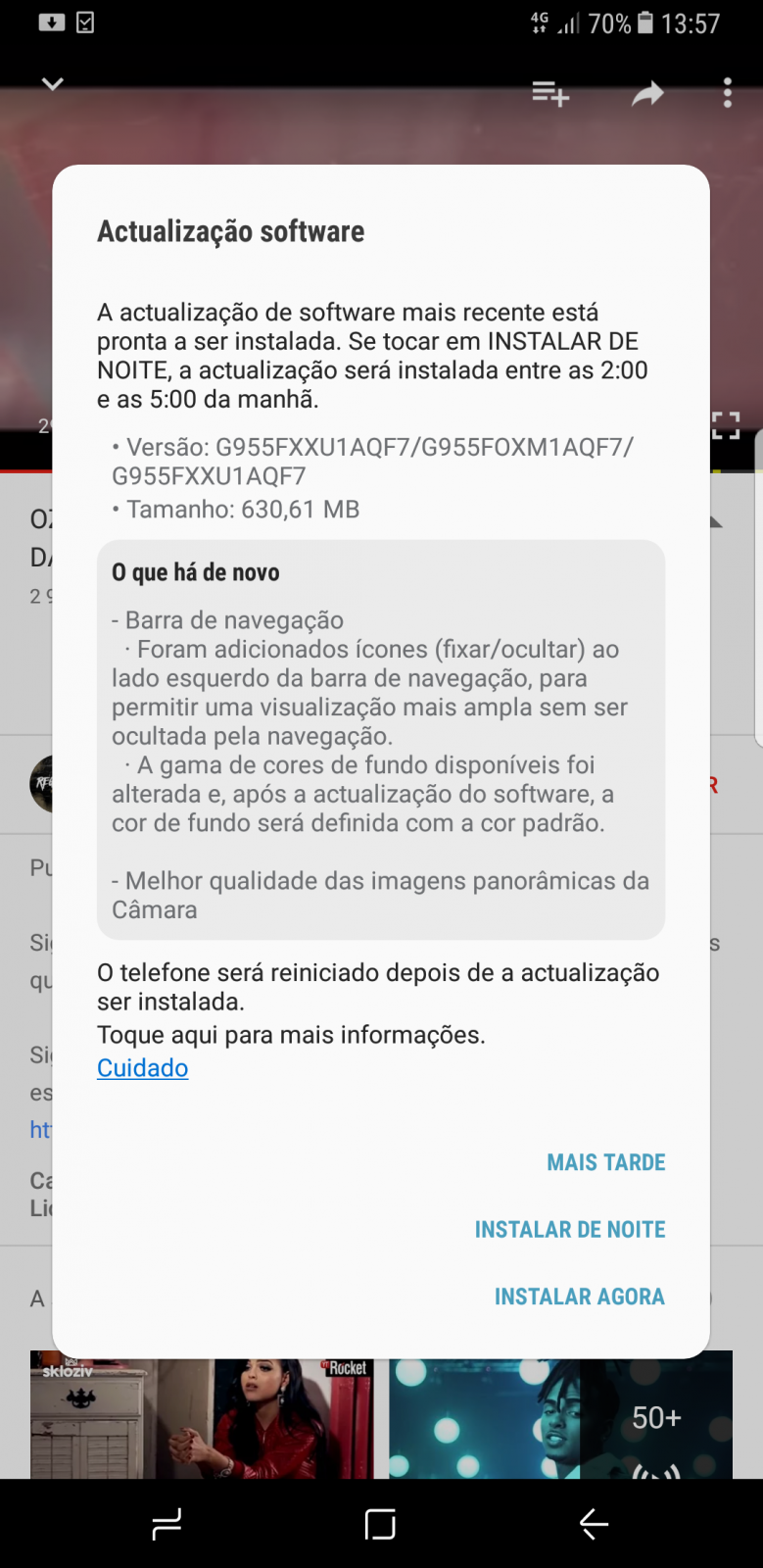
Task: Tap the navigation bar home button
Action: point(380,1524)
